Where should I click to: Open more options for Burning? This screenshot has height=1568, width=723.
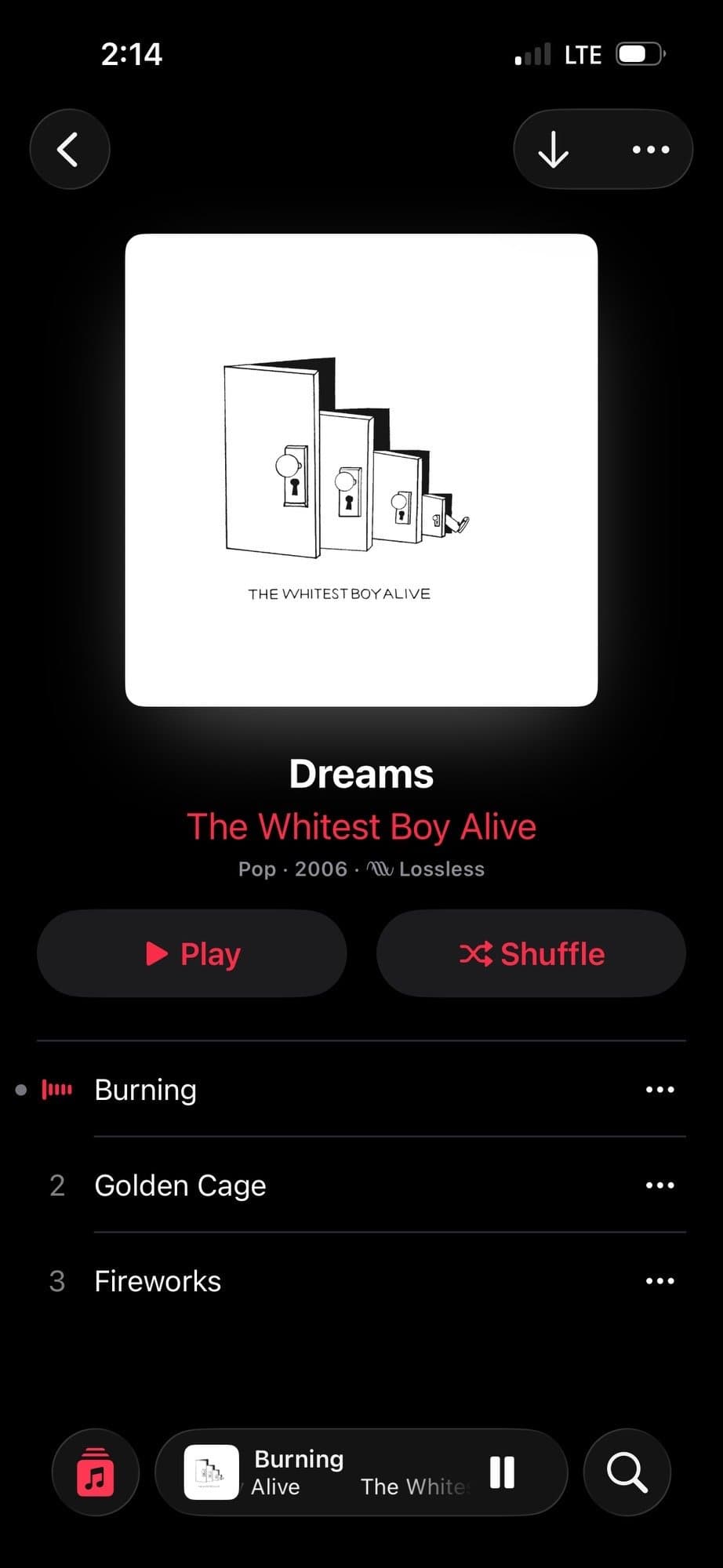tap(659, 1090)
